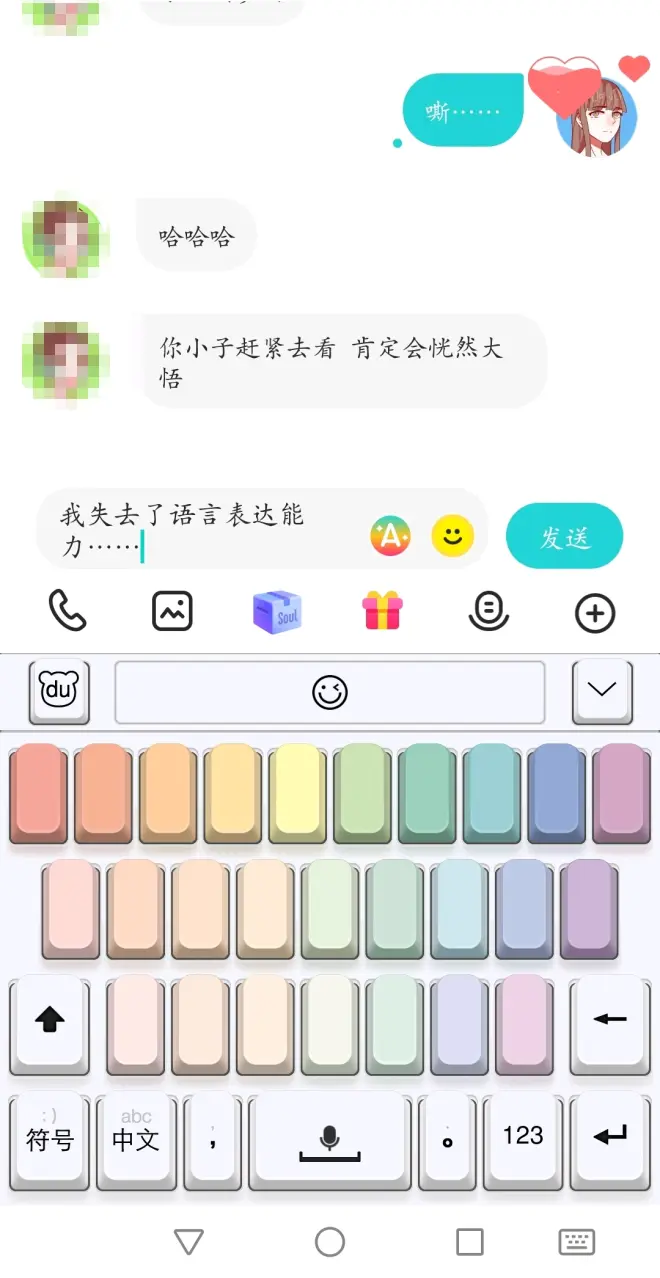
Task: Send a gift via gift box icon
Action: tap(382, 611)
